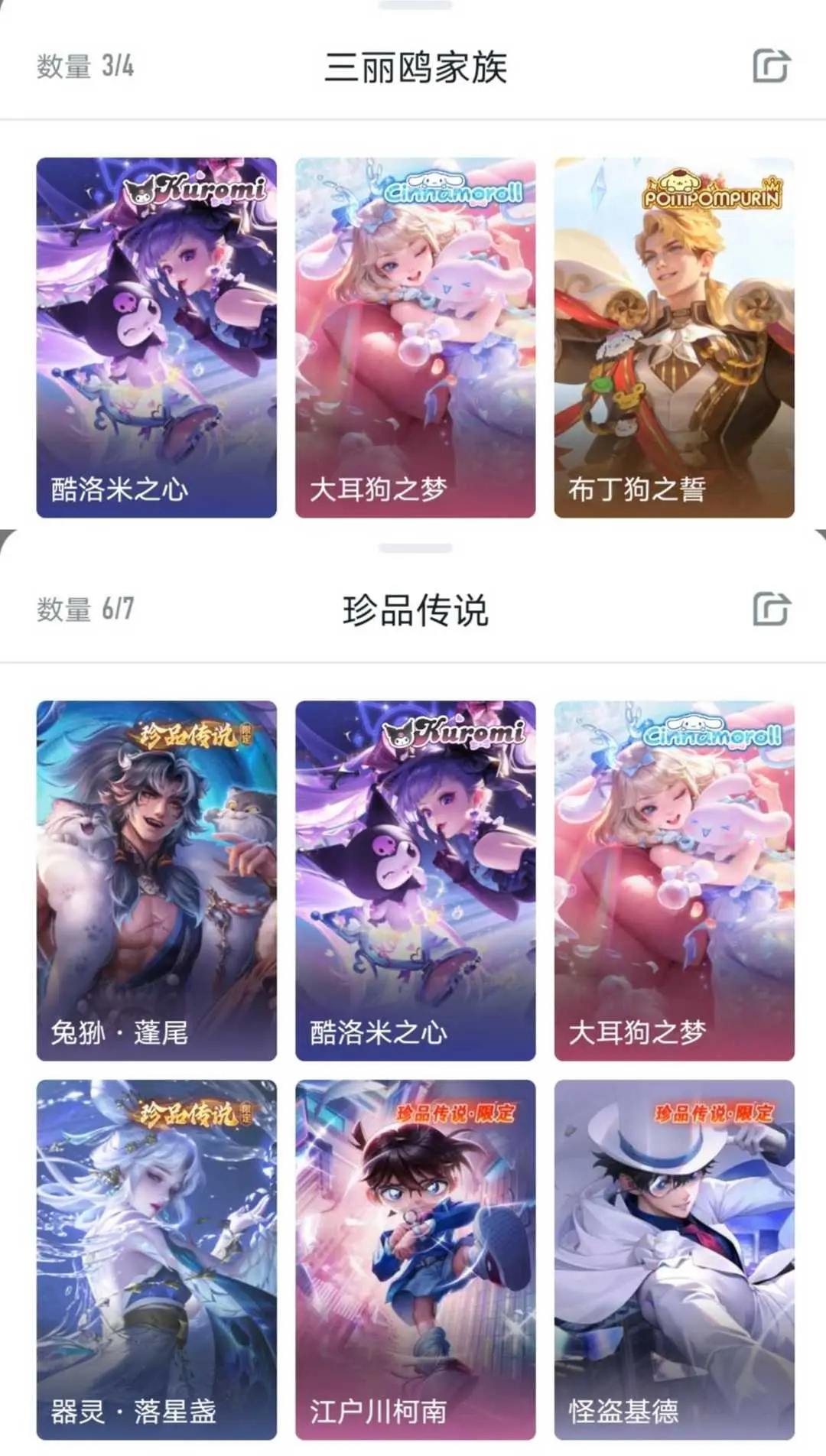Open 酷洛米之心 card in 珍品传说
This screenshot has width=826, height=1456.
point(415,880)
